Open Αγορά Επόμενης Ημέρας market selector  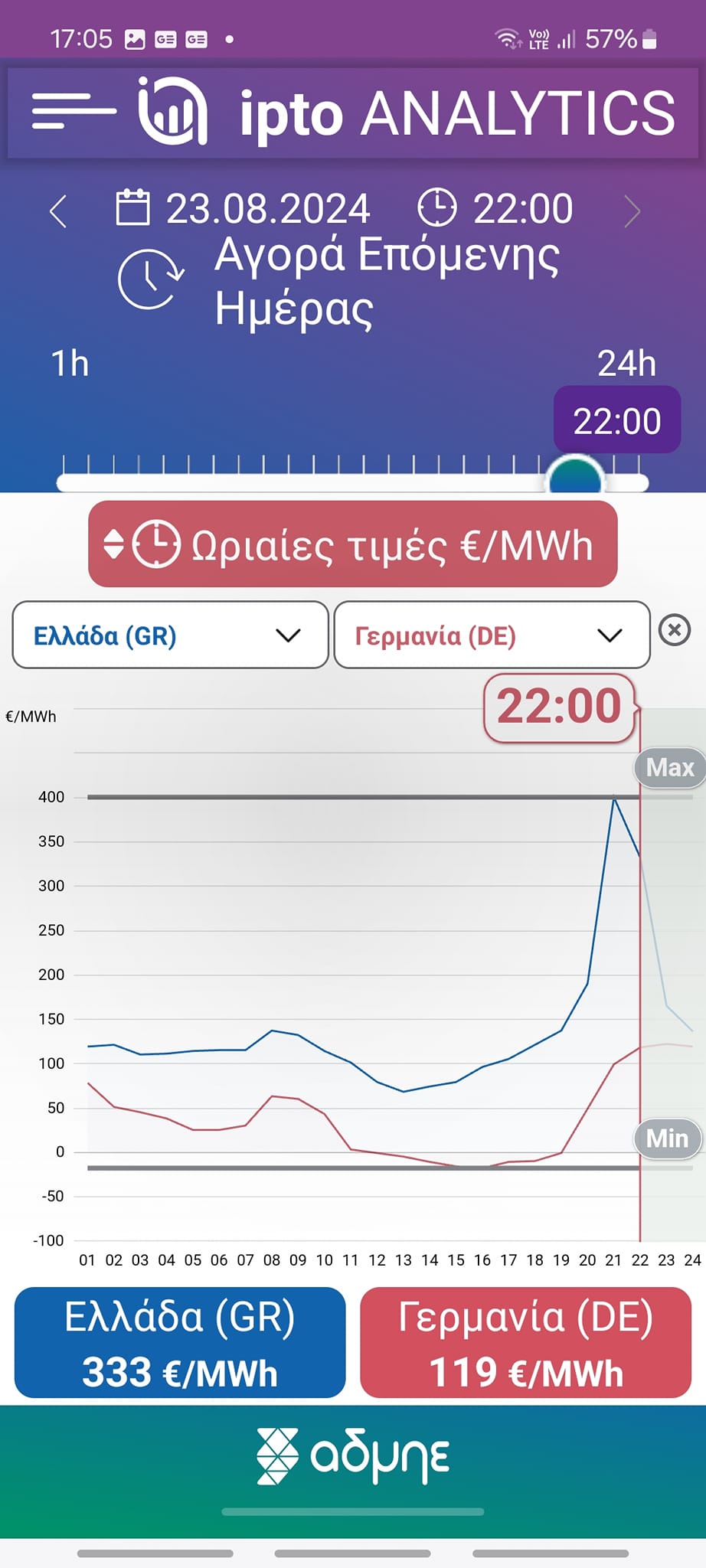click(341, 281)
